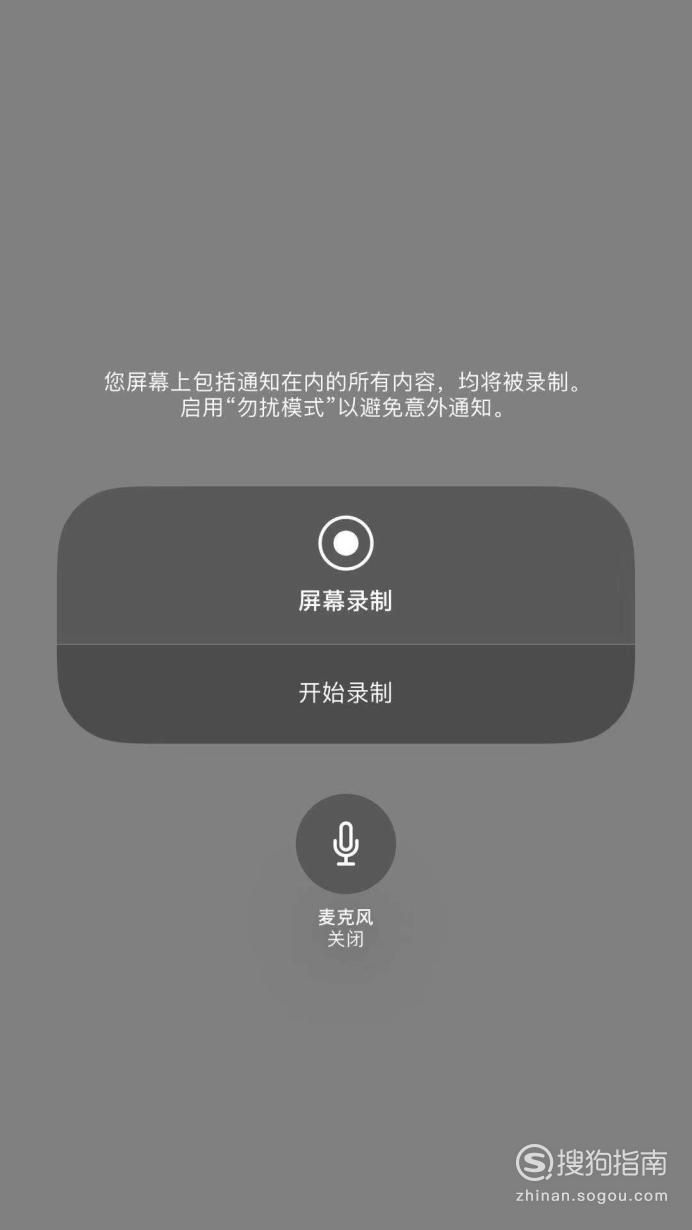Toggle the 麦克风 microphone button
The height and width of the screenshot is (1230, 692).
tap(346, 844)
